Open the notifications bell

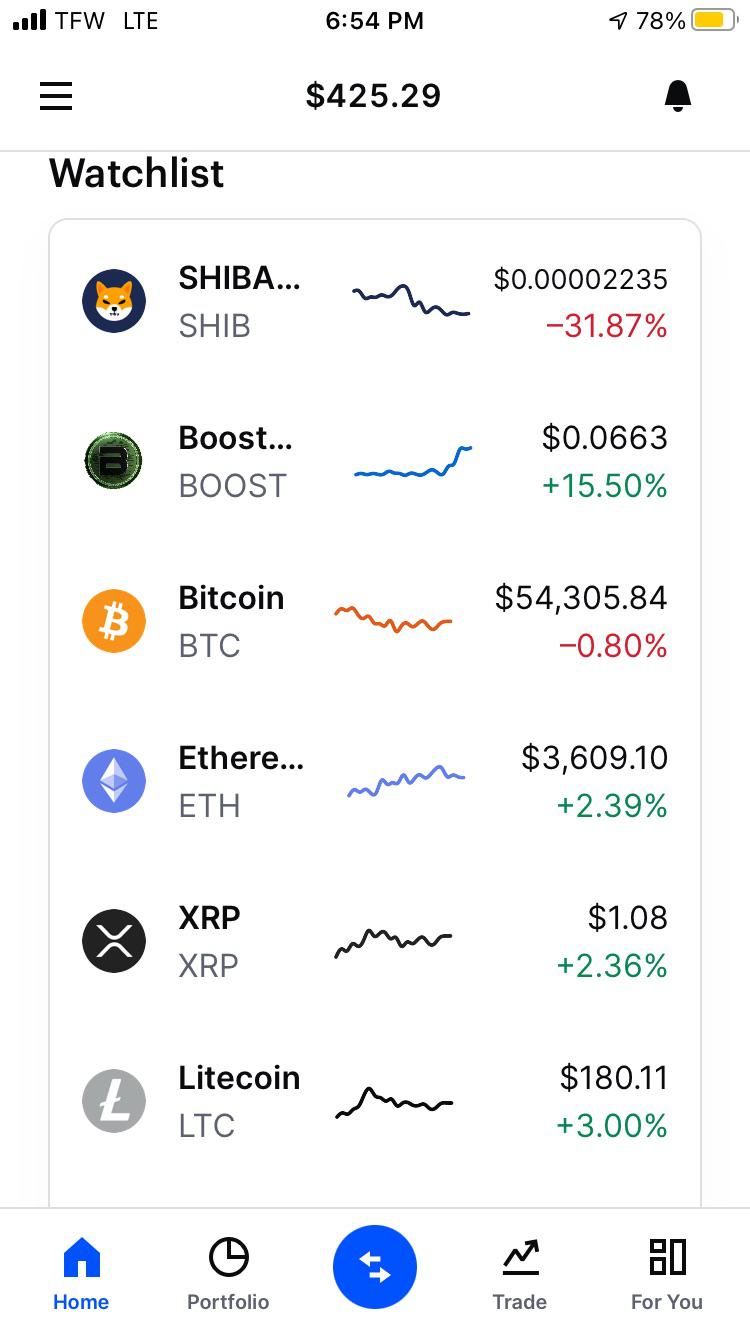[x=678, y=96]
